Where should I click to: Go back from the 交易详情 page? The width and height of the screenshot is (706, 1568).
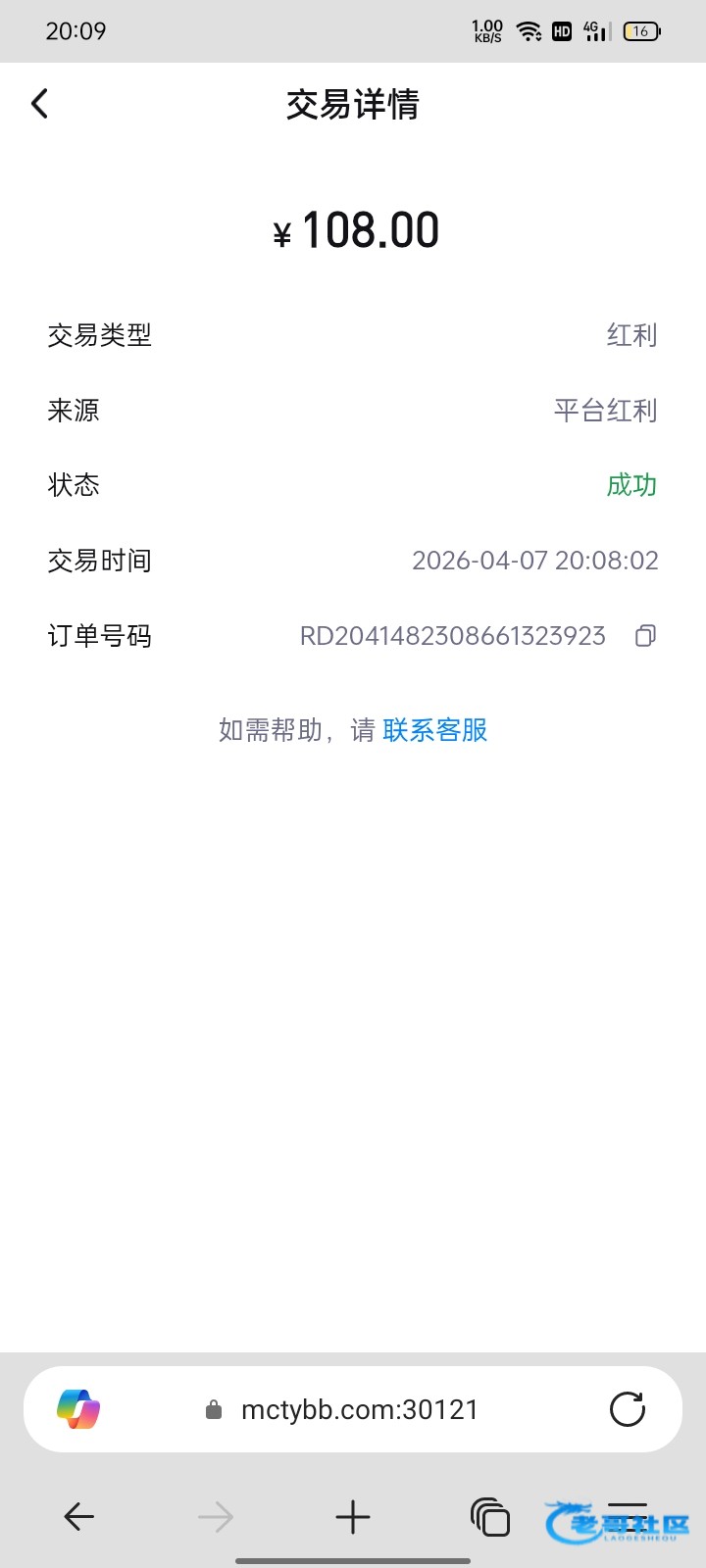pyautogui.click(x=39, y=104)
